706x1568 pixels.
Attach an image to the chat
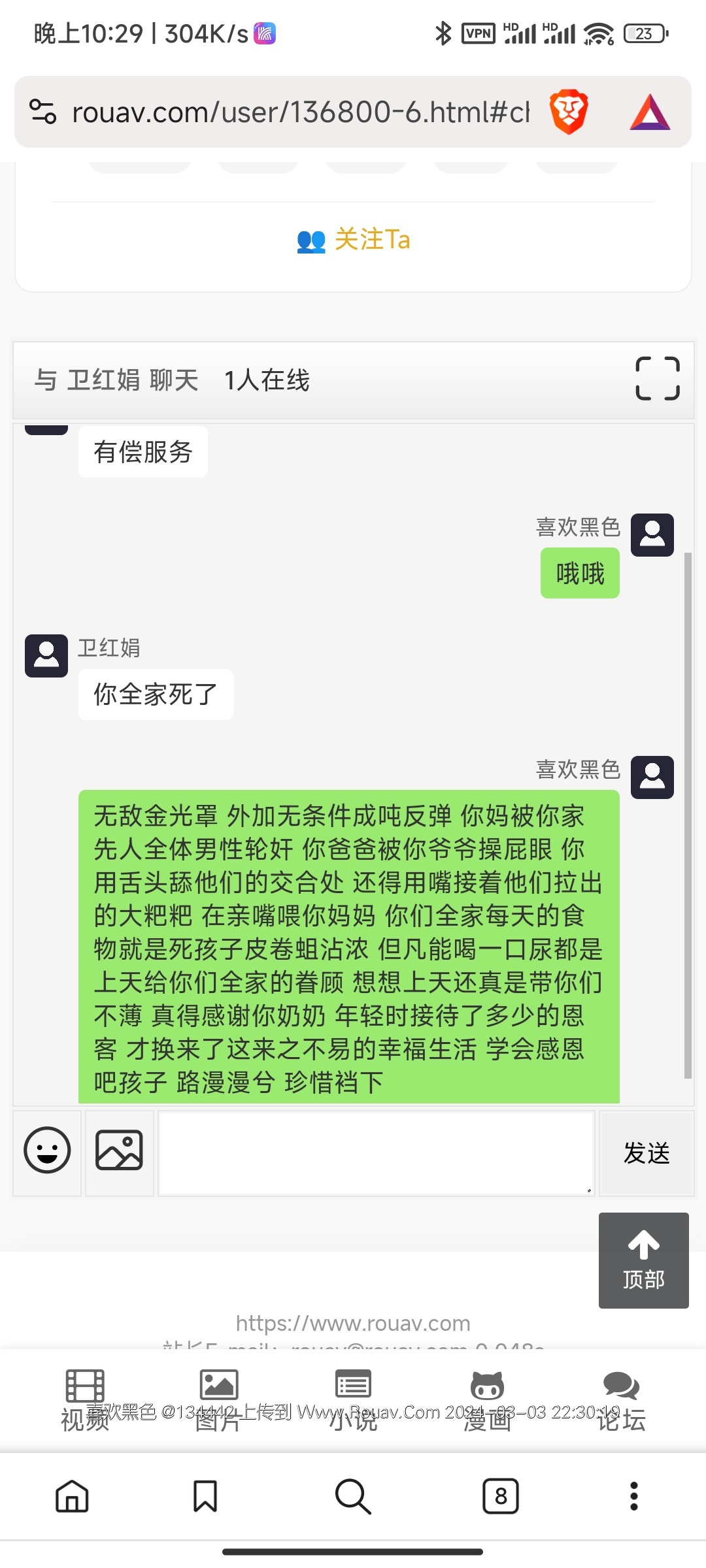pyautogui.click(x=119, y=1152)
